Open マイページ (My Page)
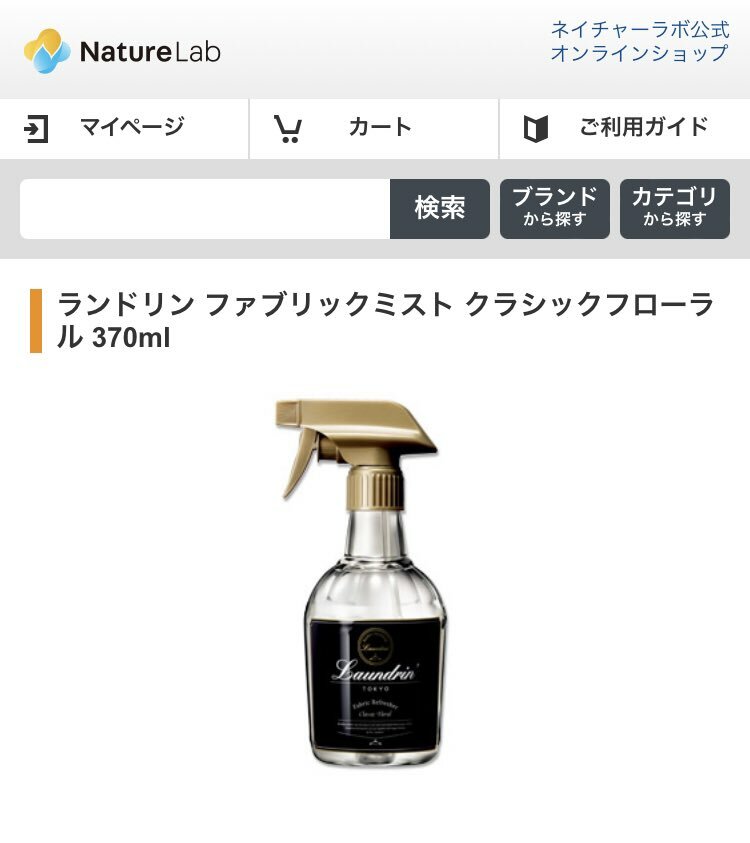Screen dimensions: 750x843 124,128
